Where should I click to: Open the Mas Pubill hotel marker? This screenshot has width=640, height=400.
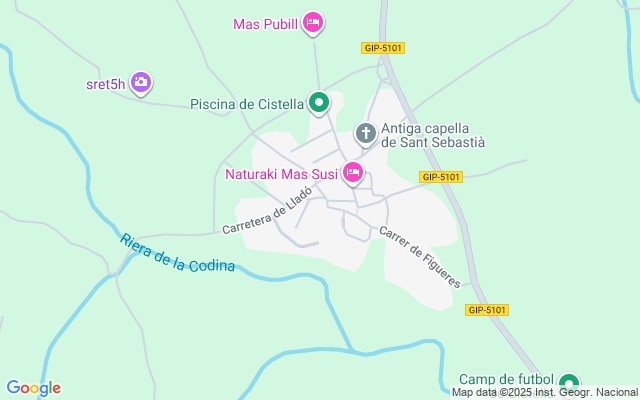tap(313, 22)
